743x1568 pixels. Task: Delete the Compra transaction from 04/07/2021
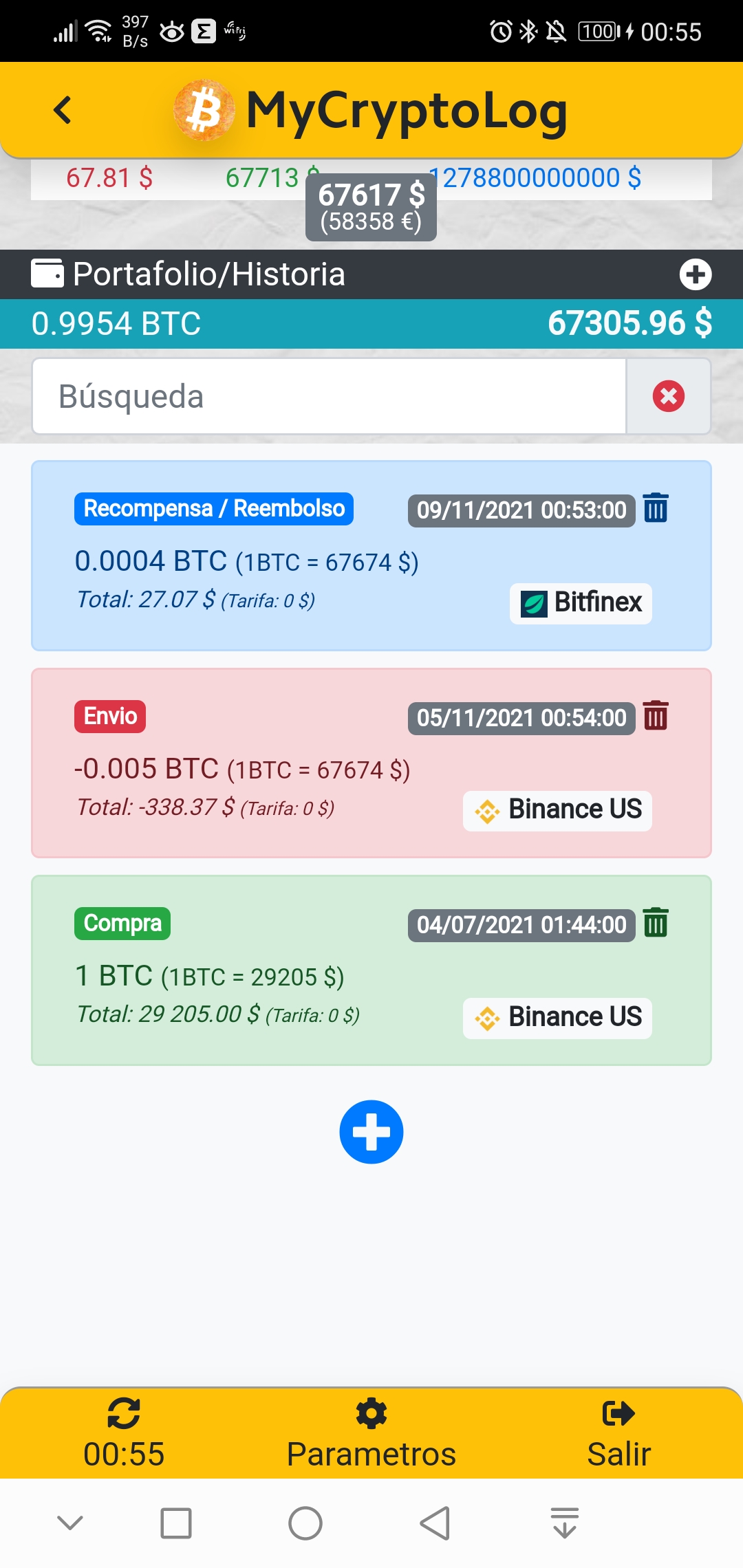[x=656, y=923]
